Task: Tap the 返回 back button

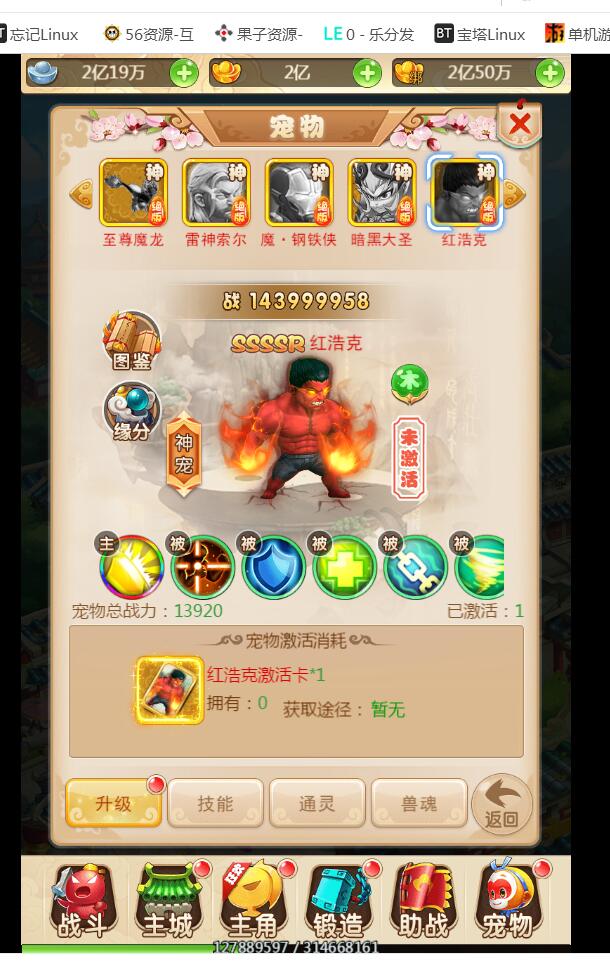Action: point(502,805)
